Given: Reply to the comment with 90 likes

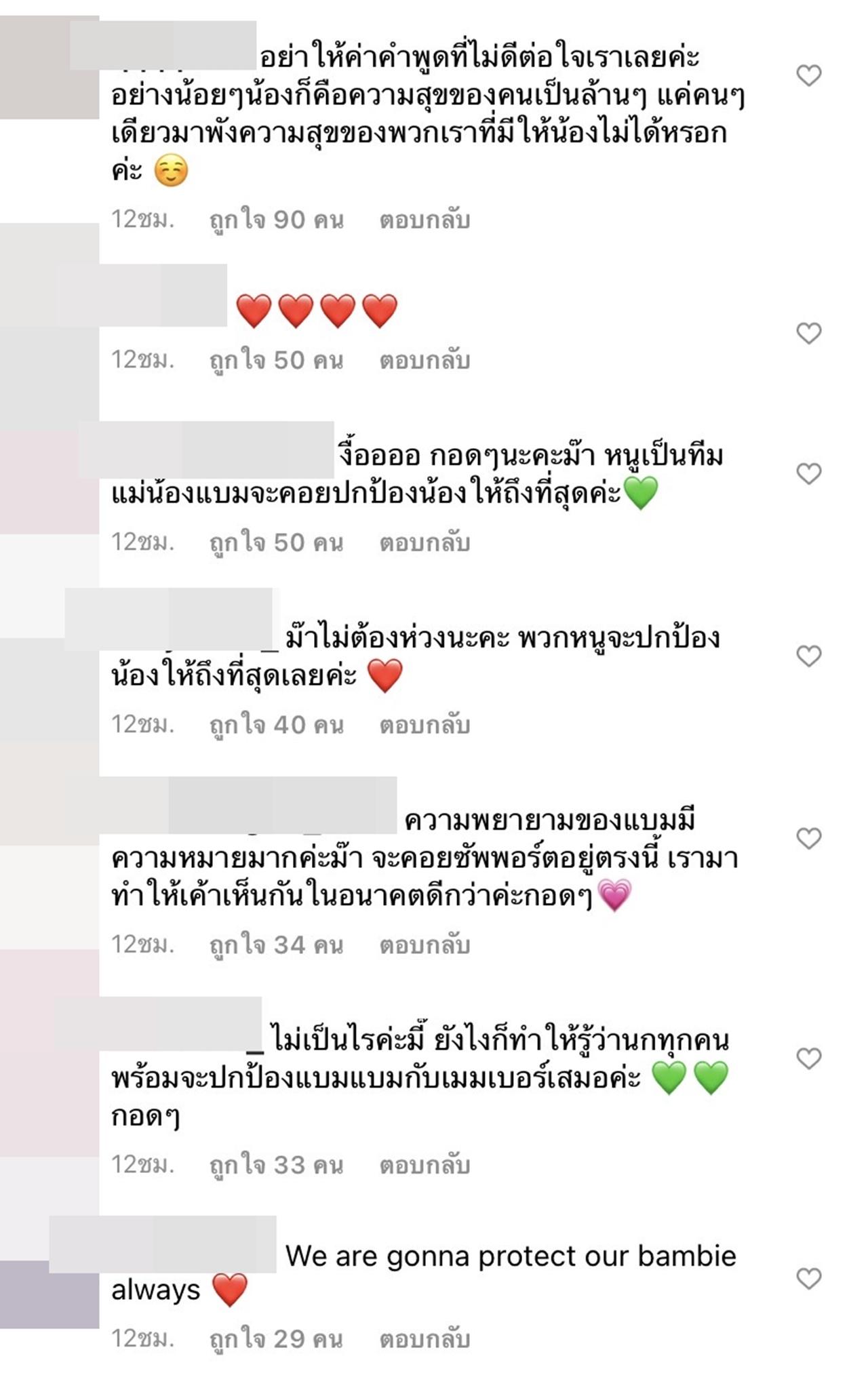Looking at the screenshot, I should coord(425,220).
